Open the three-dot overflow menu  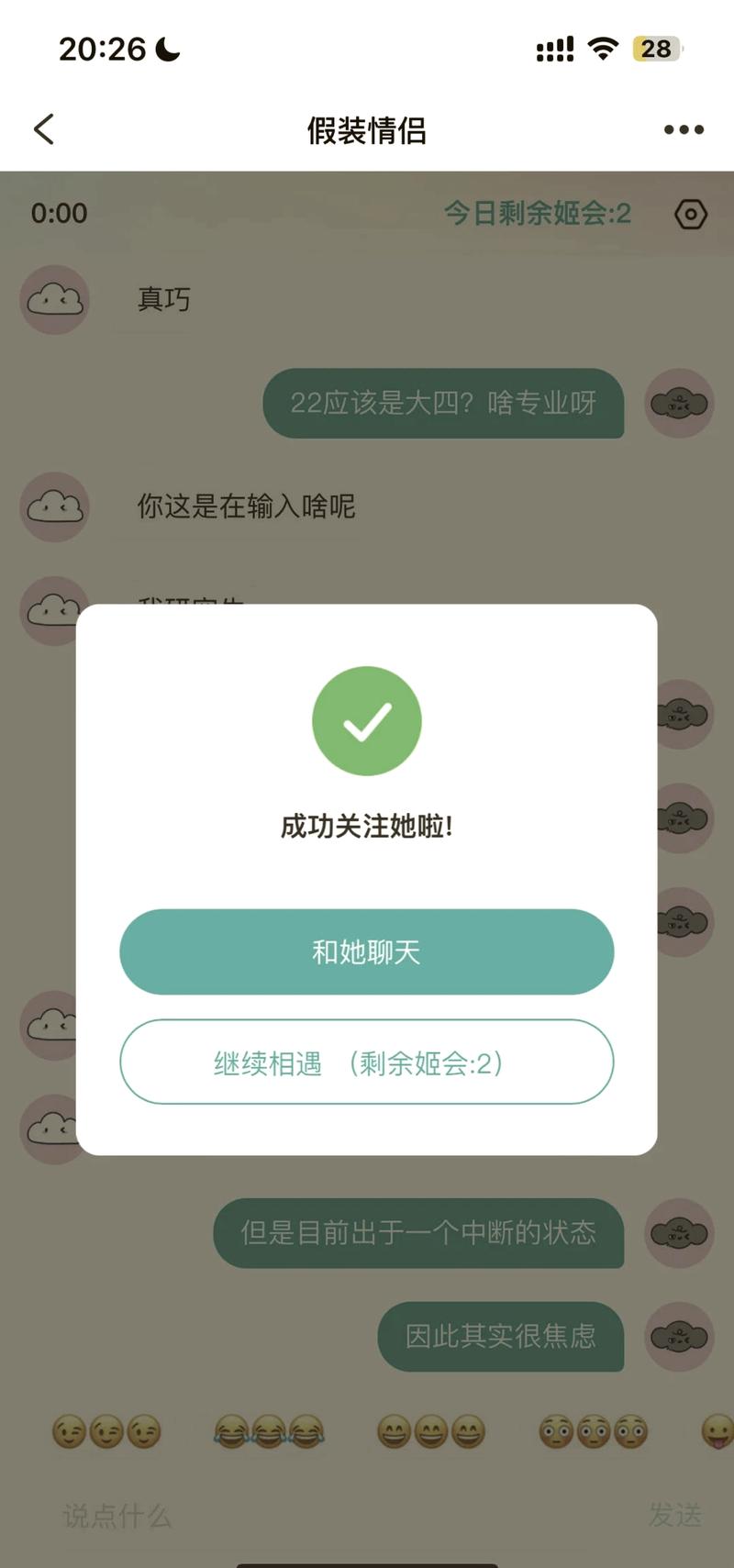[x=684, y=130]
